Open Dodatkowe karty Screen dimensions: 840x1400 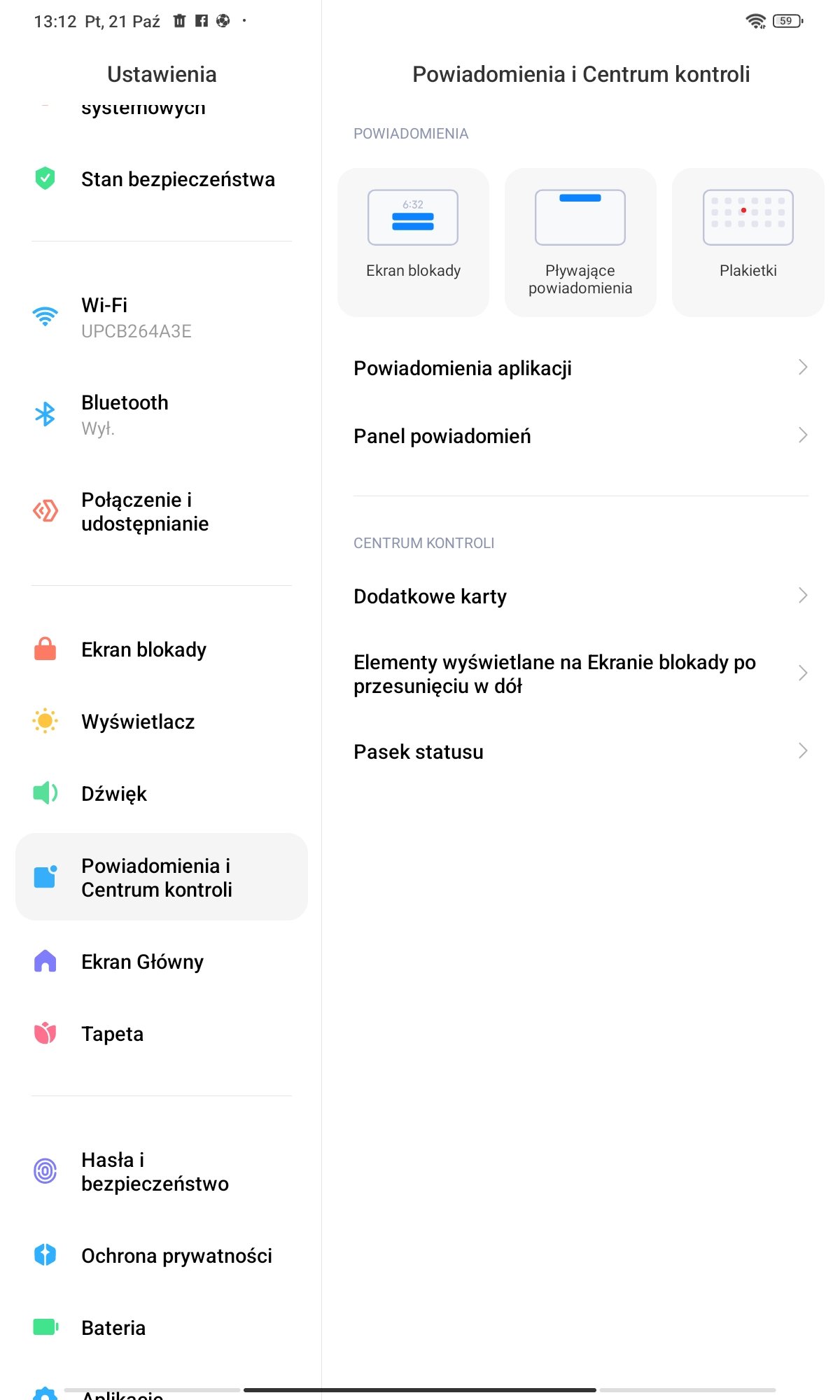(x=581, y=596)
